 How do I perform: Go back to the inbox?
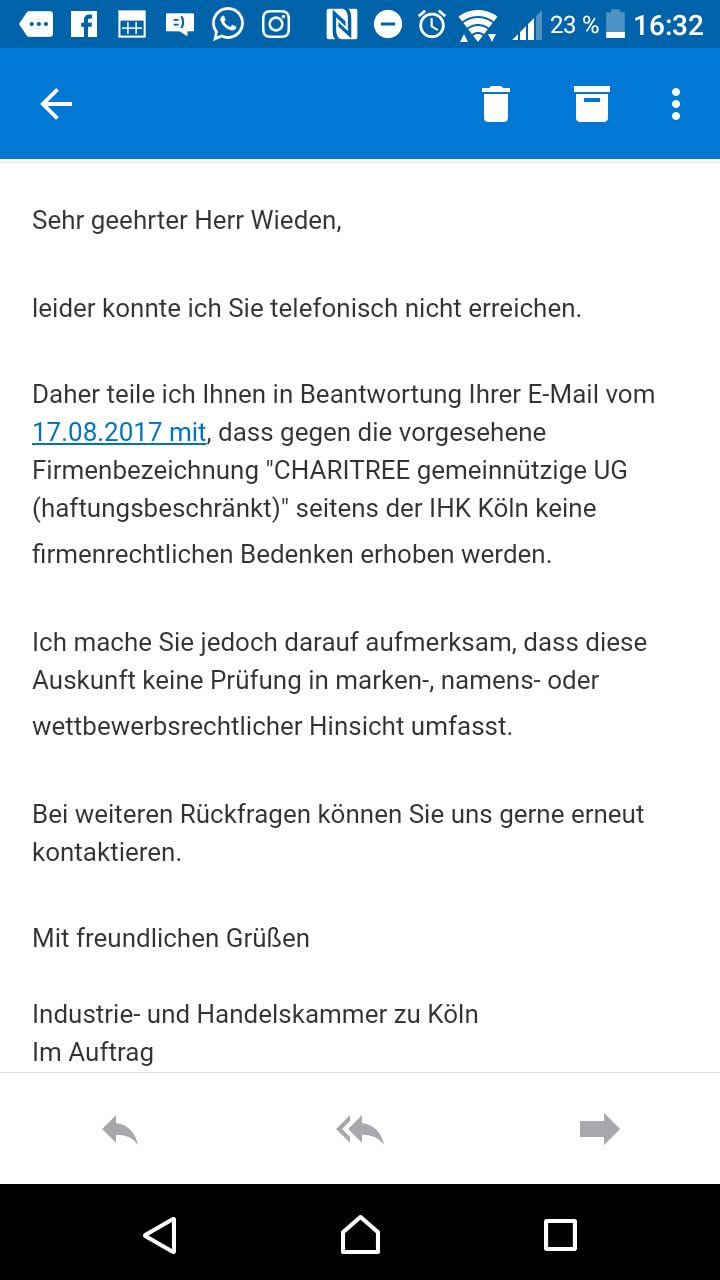pyautogui.click(x=56, y=104)
